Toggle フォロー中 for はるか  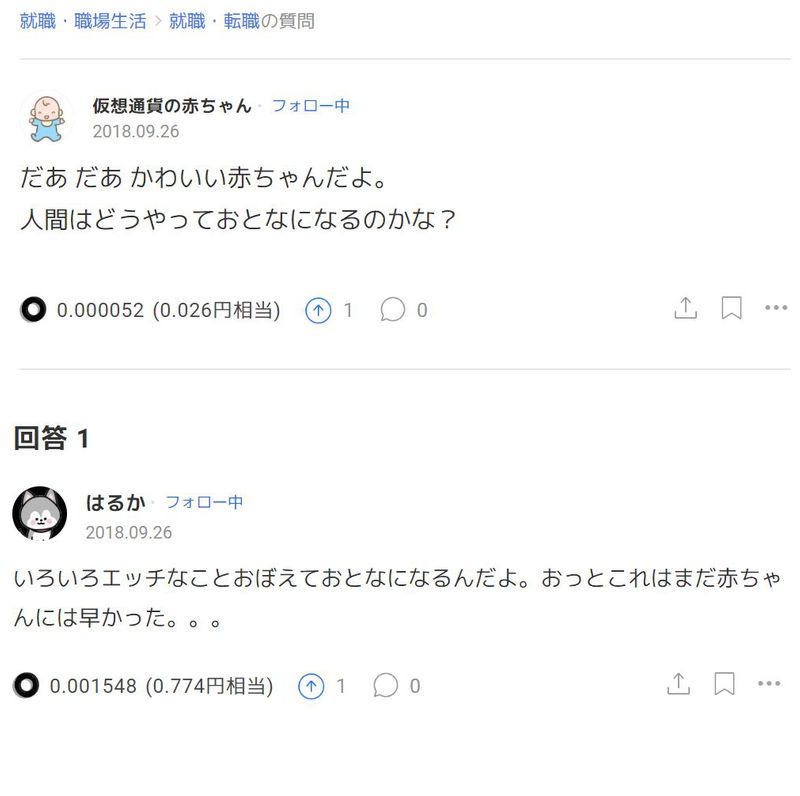point(204,502)
